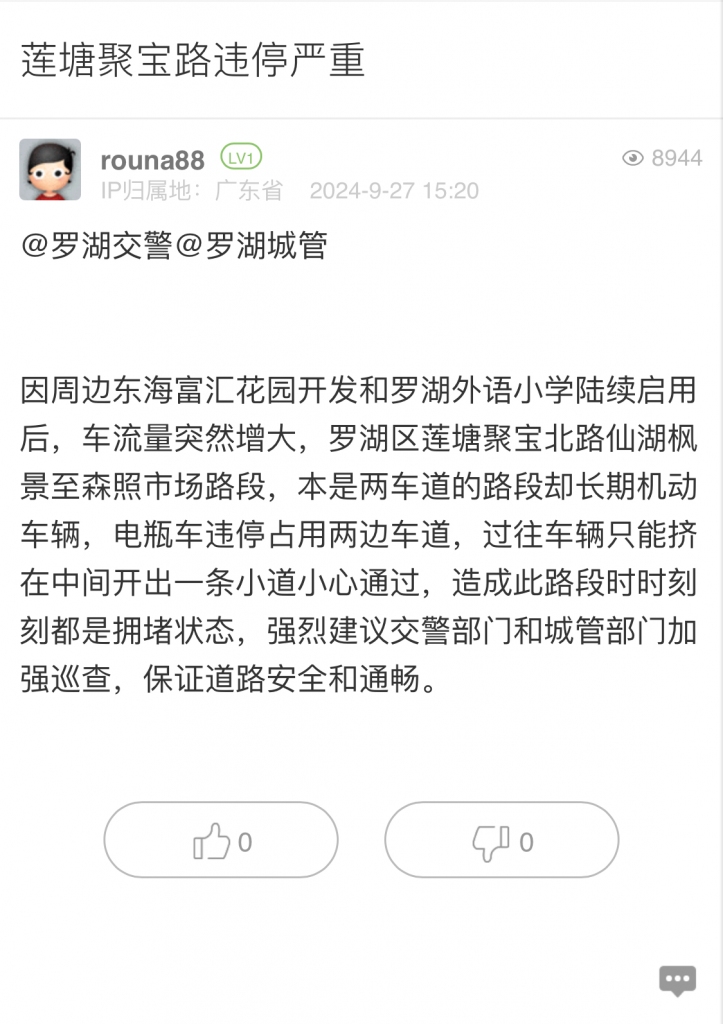The width and height of the screenshot is (723, 1024).
Task: Open the comment bubble icon
Action: coord(677,979)
